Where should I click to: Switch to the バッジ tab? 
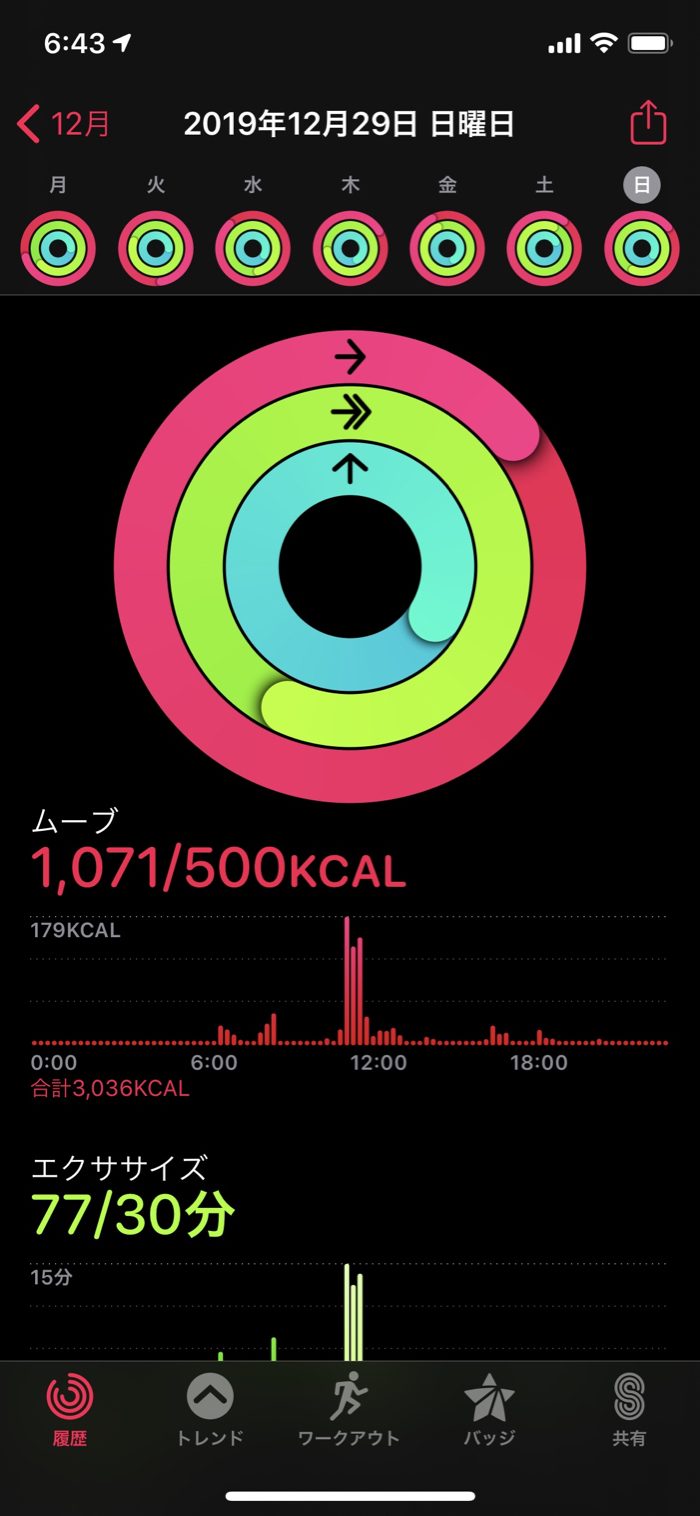(489, 1410)
